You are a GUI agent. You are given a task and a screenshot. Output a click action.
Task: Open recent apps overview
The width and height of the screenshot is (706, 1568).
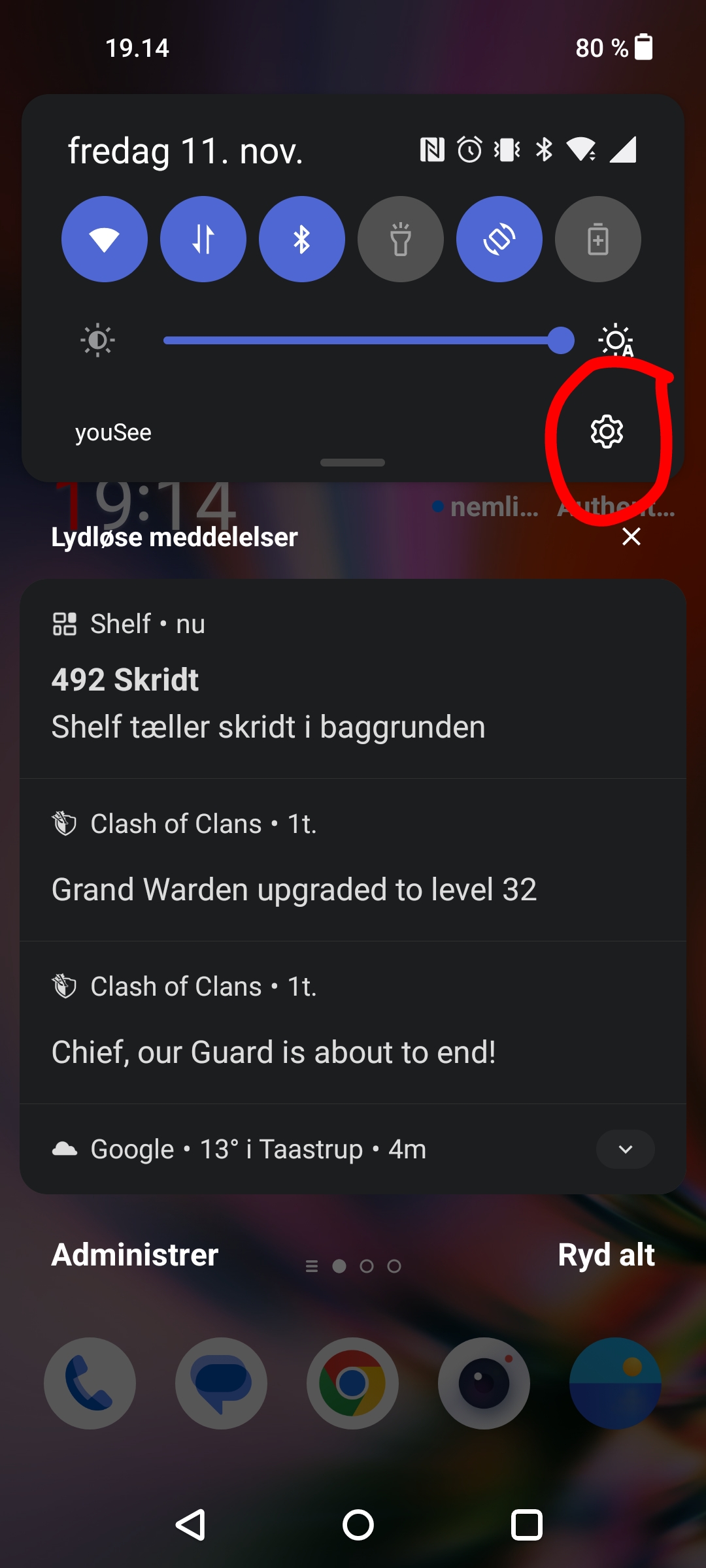[526, 1525]
